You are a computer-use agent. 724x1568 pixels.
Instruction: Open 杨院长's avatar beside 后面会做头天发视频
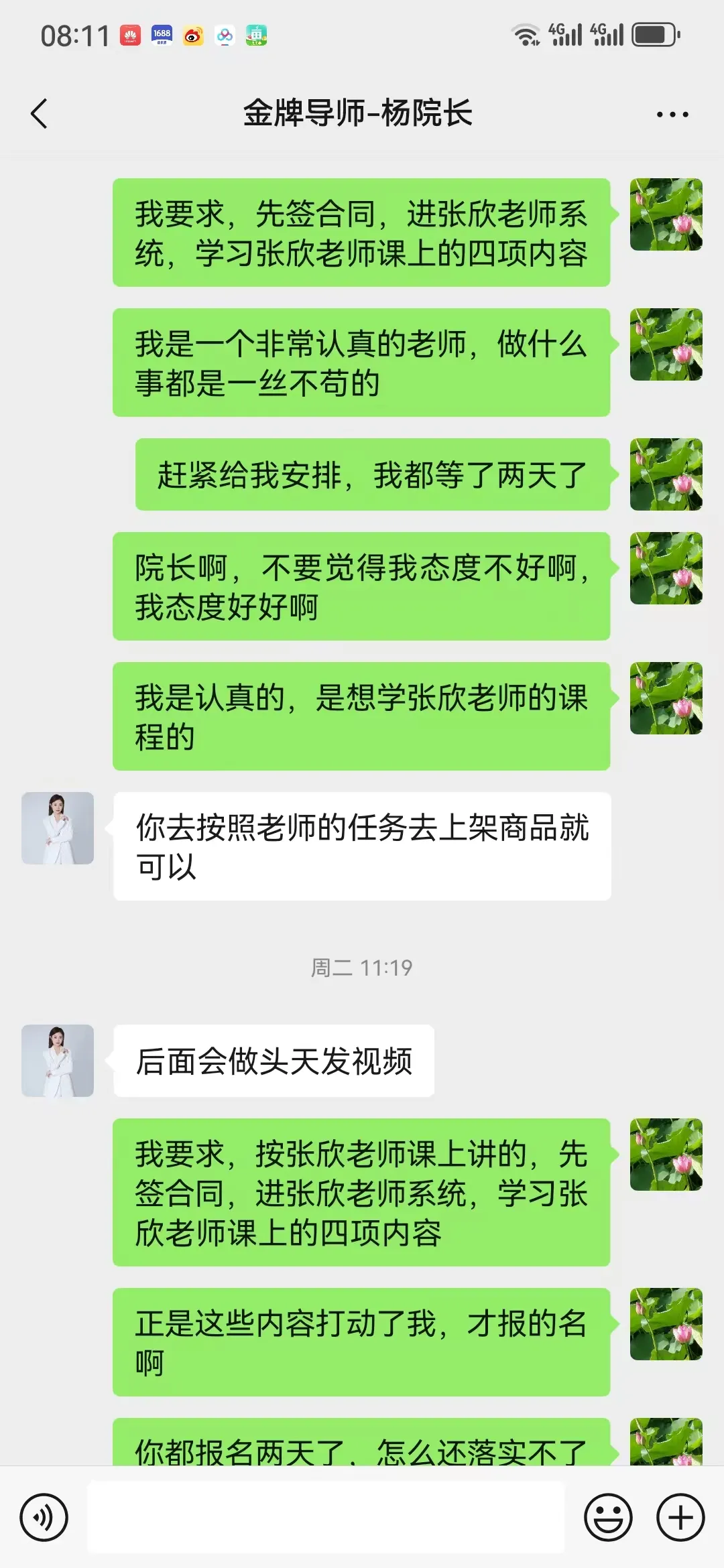[x=58, y=1060]
